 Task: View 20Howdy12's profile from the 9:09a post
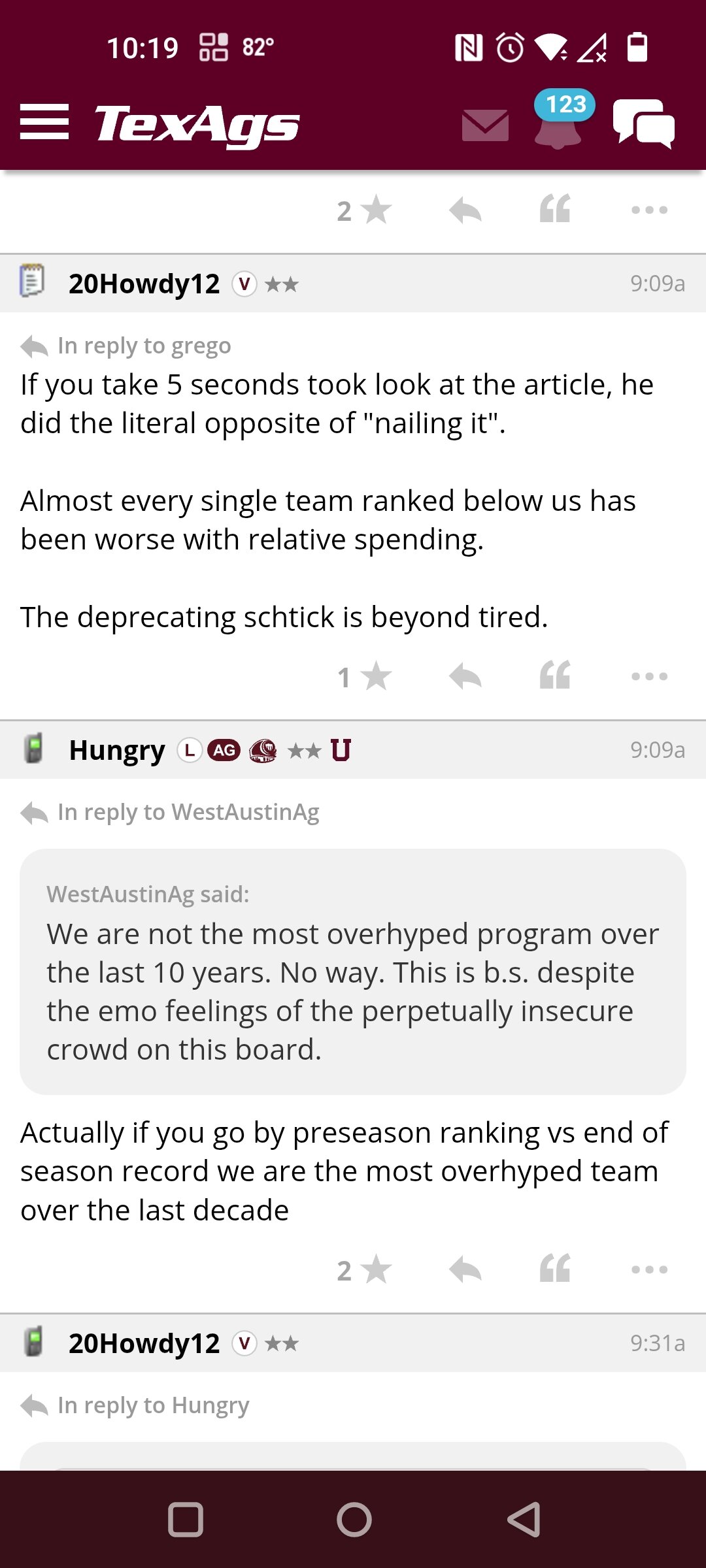point(144,284)
